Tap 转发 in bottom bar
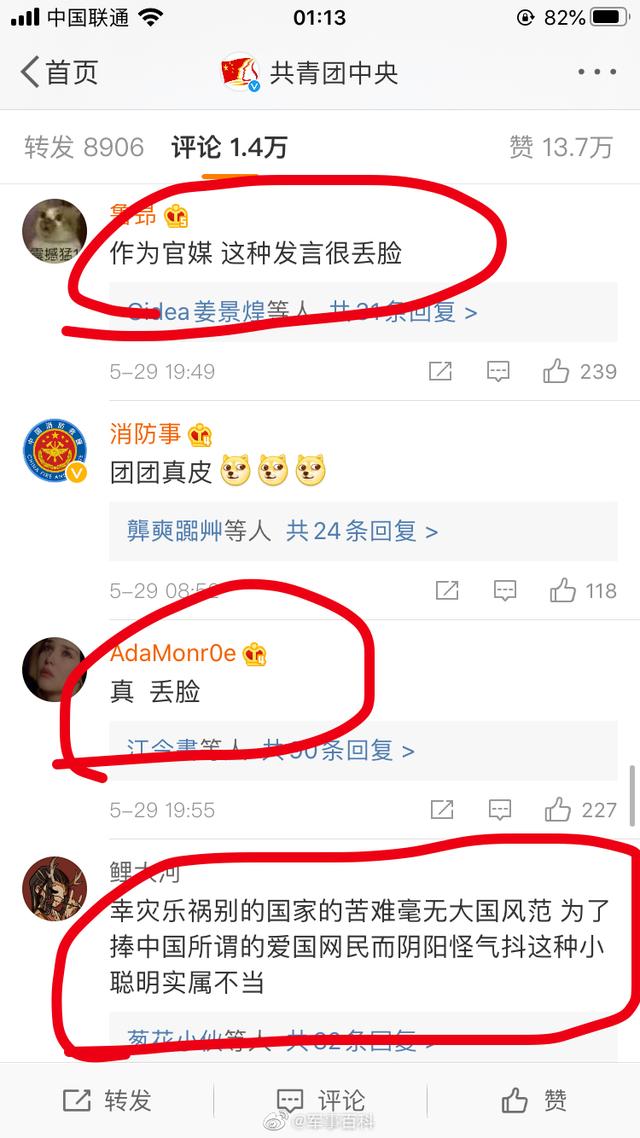The height and width of the screenshot is (1138, 640). coord(107,1100)
